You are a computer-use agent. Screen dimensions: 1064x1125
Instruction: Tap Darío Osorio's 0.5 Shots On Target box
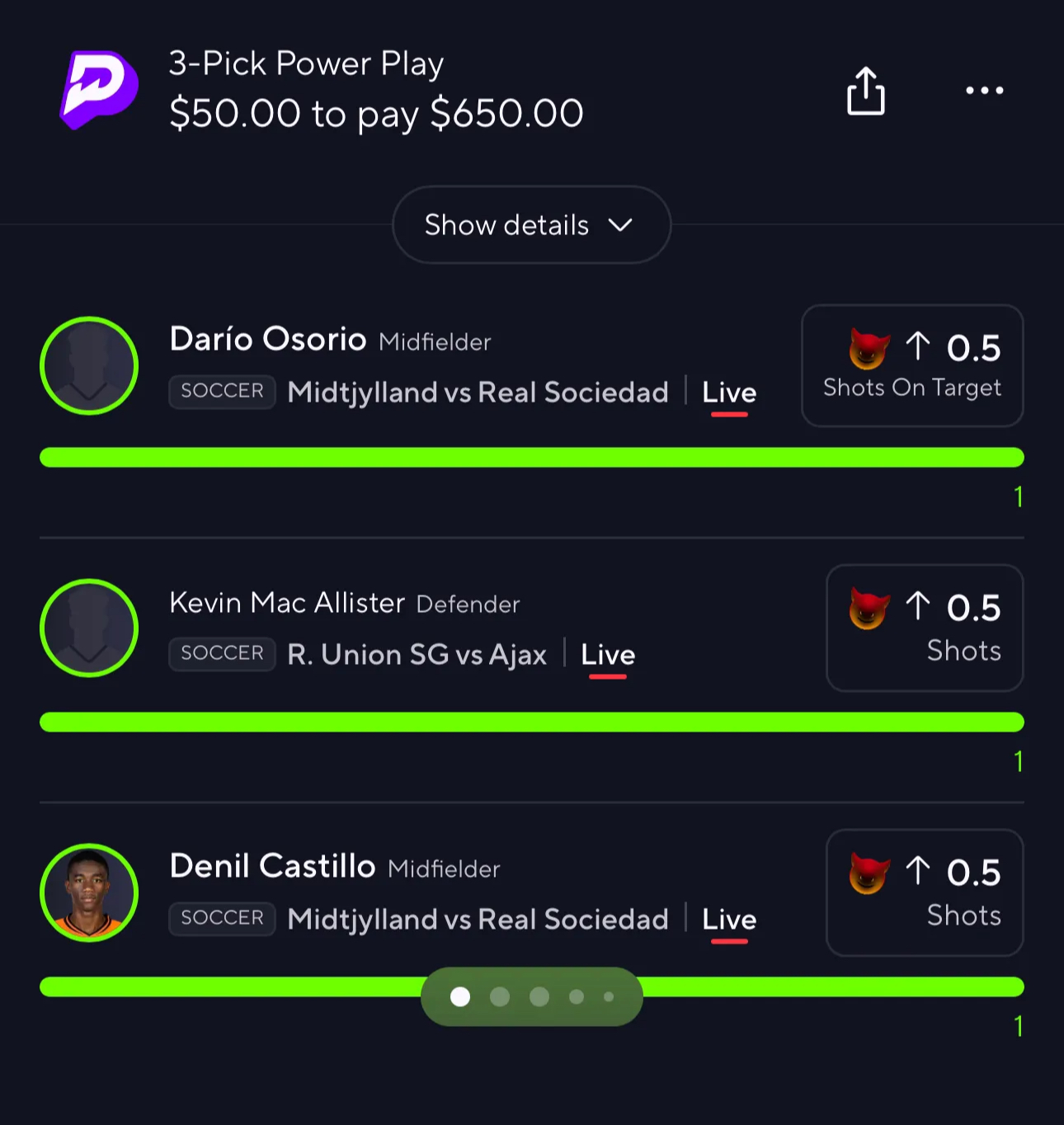tap(912, 366)
